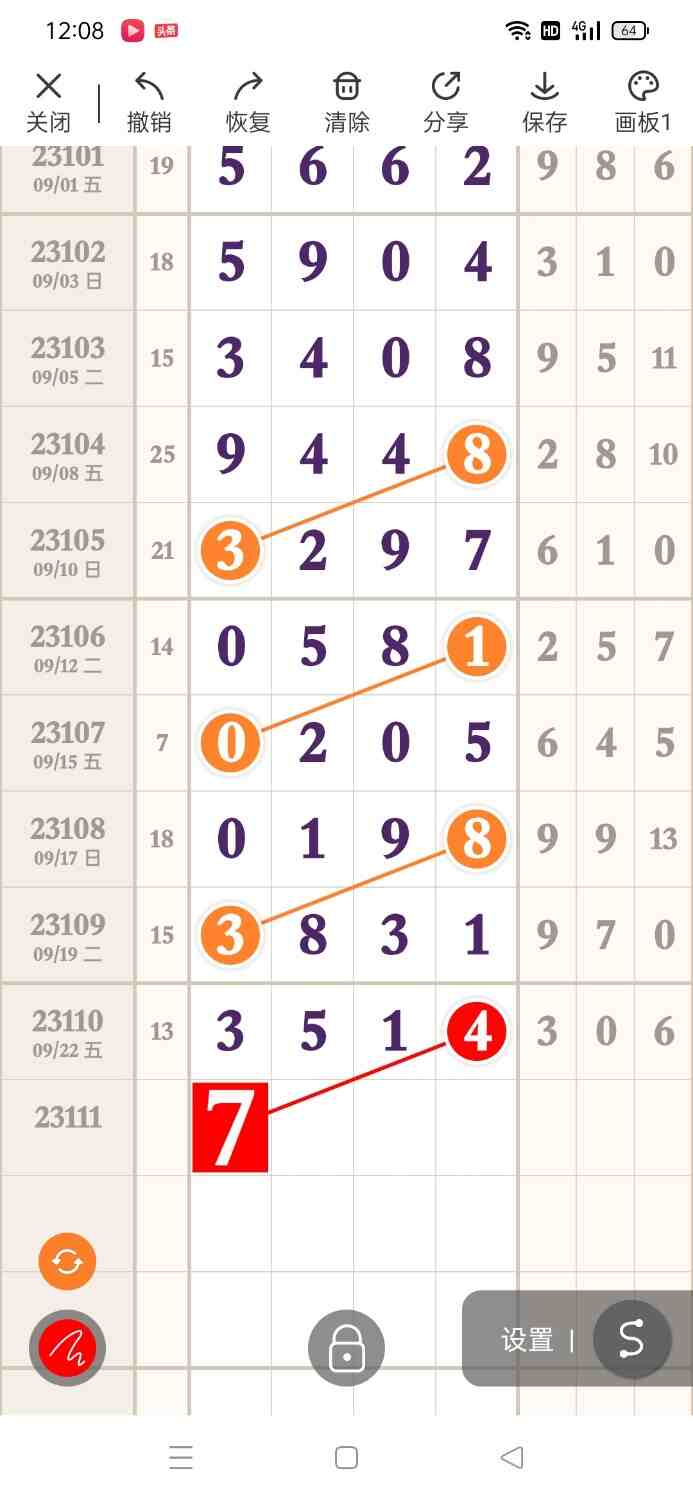Viewport: 693px width, 1500px height.
Task: Close the drawing board
Action: pos(48,102)
